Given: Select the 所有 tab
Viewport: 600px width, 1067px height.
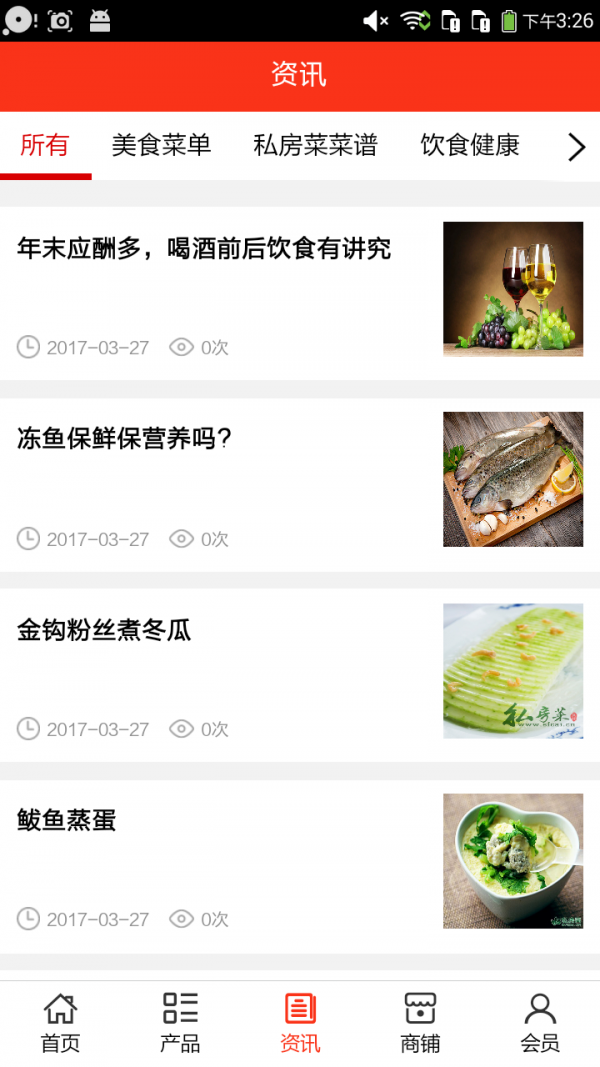Looking at the screenshot, I should point(45,146).
